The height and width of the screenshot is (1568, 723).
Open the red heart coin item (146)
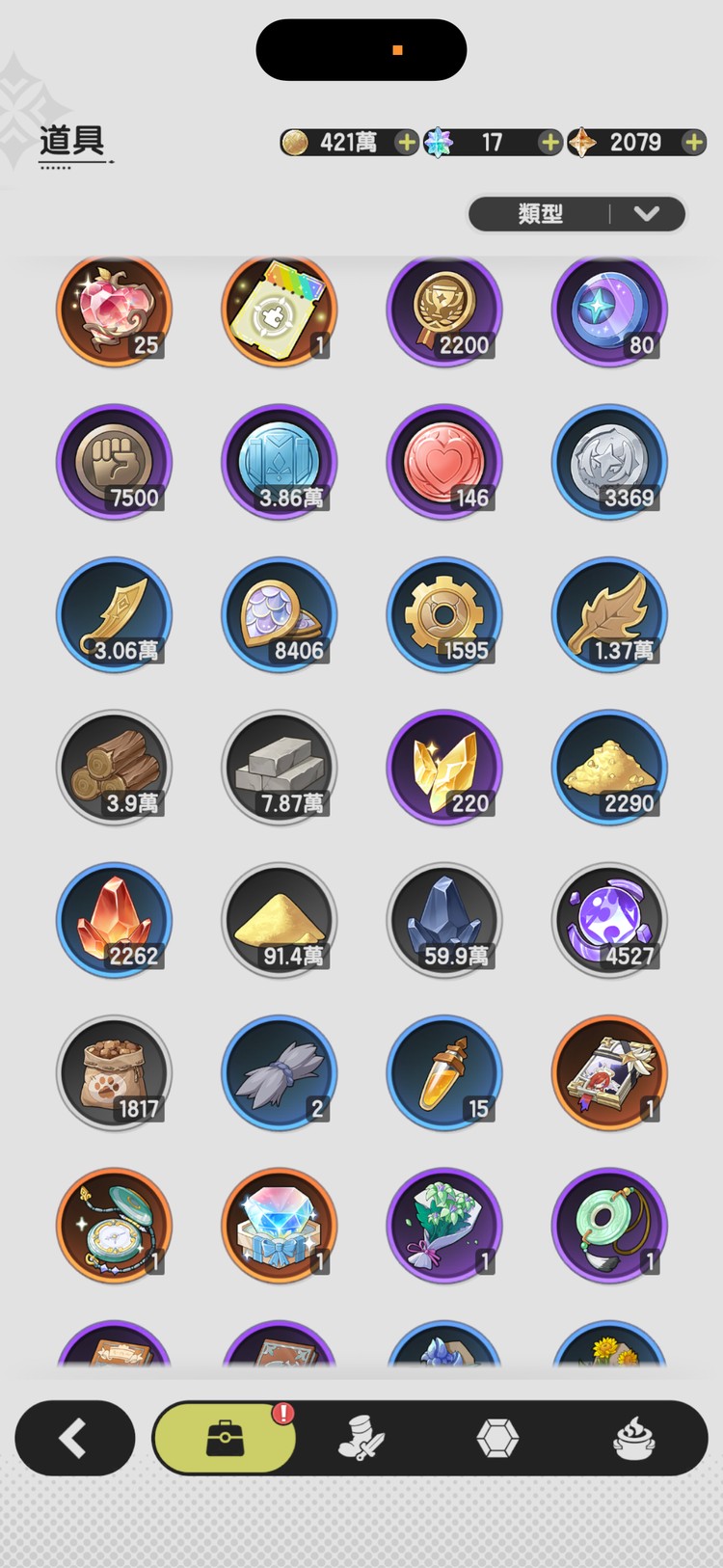coord(444,462)
